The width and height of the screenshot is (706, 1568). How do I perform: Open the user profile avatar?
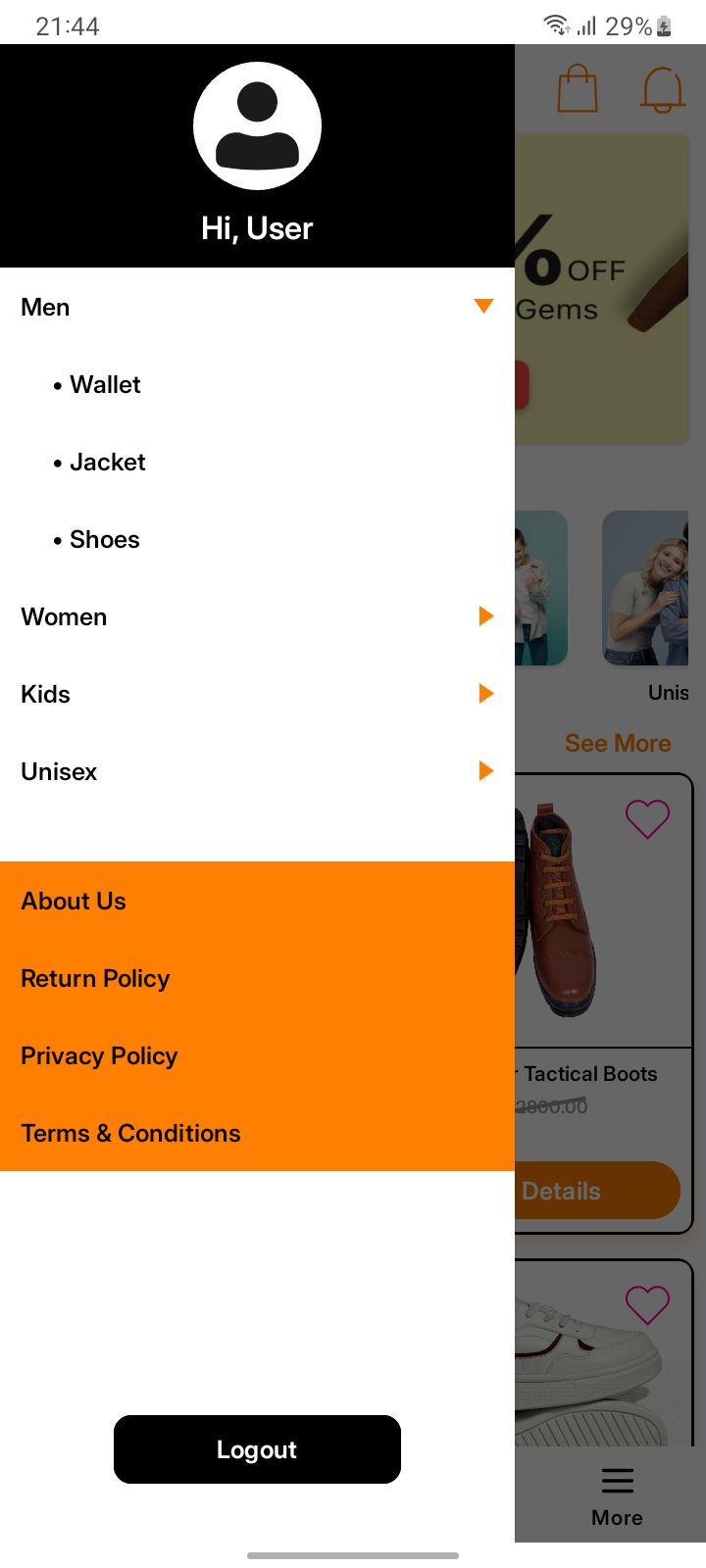click(x=257, y=126)
